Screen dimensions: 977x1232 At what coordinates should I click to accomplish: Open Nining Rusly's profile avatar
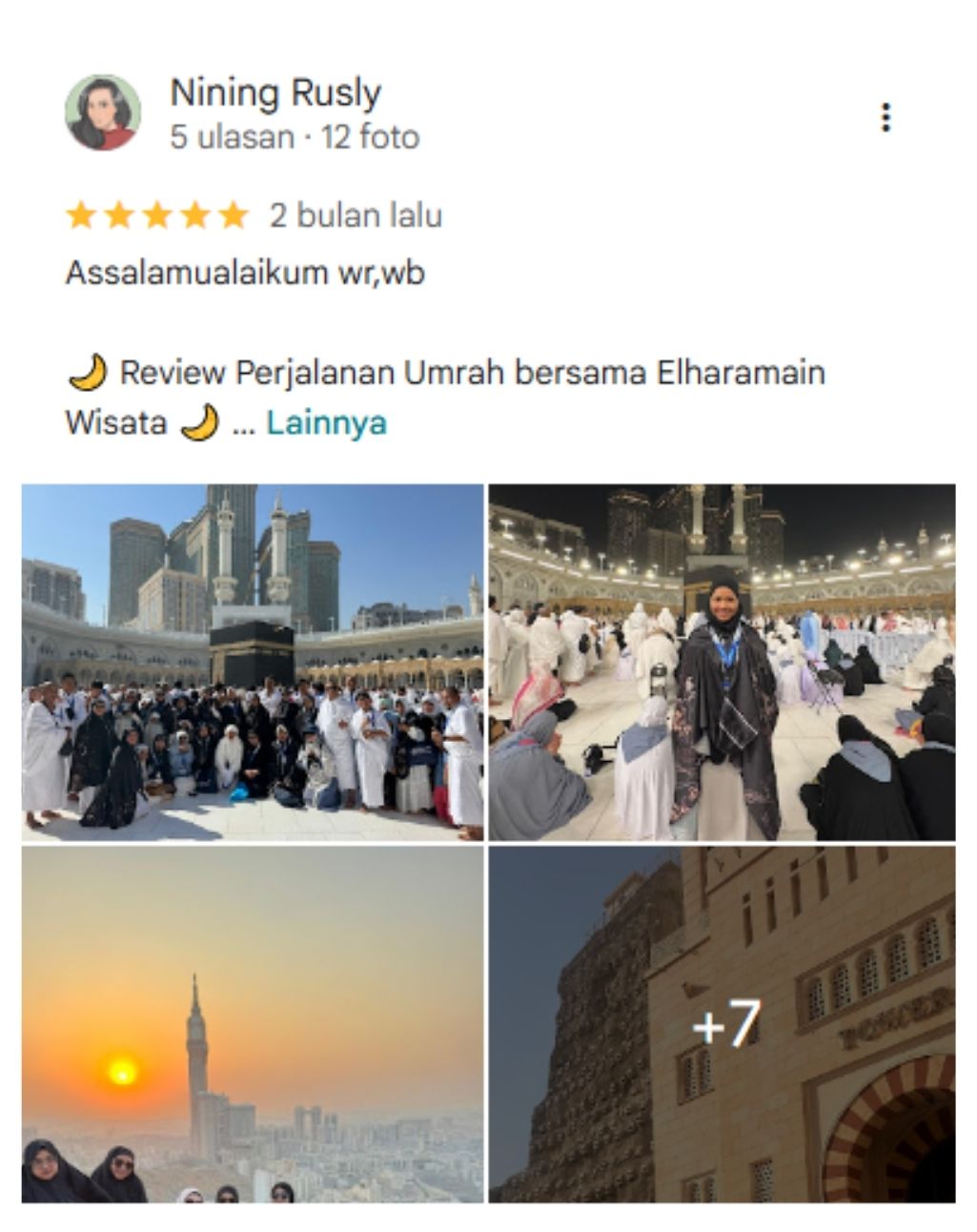(x=103, y=113)
